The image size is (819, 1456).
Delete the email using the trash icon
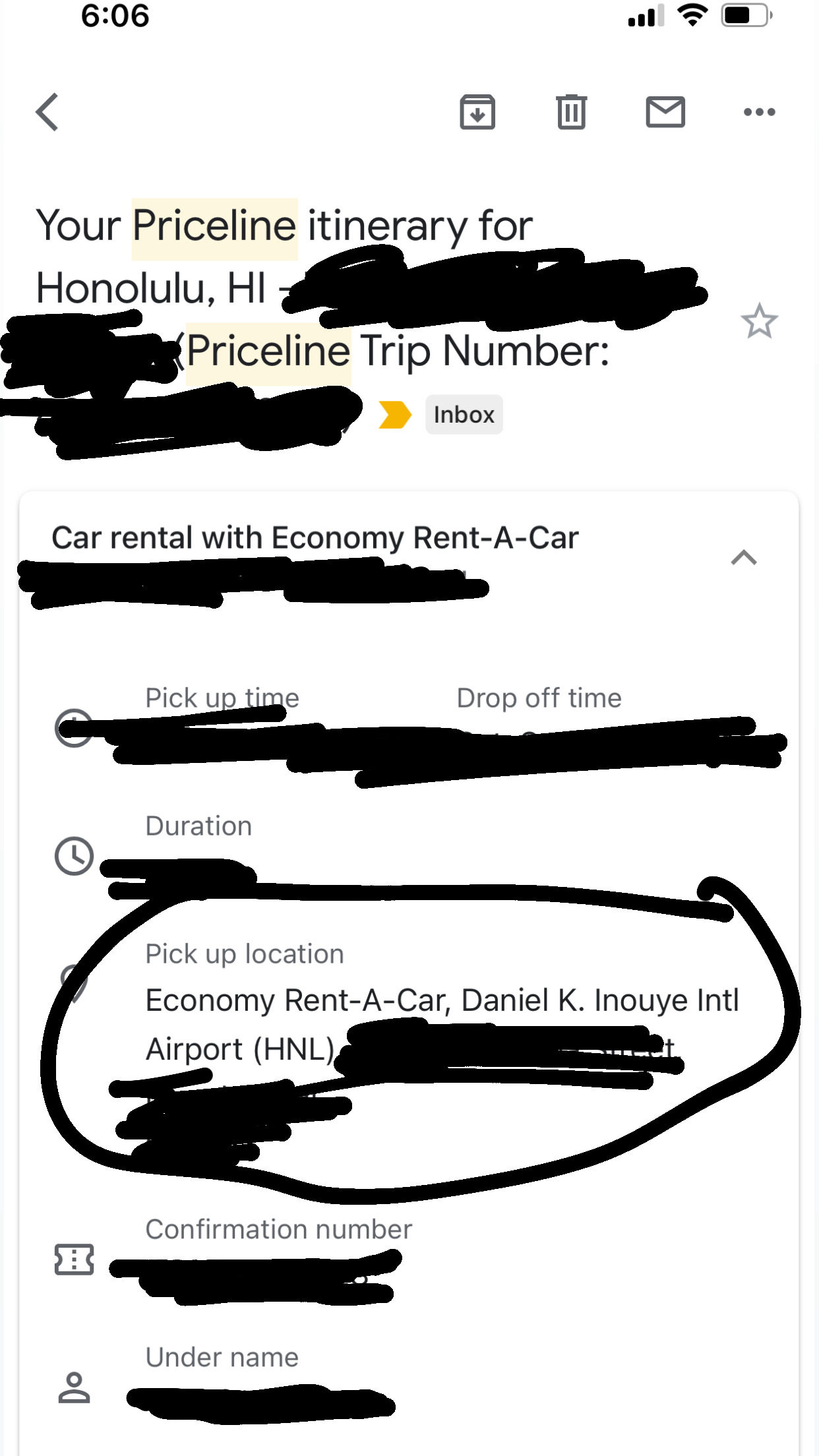click(x=572, y=112)
